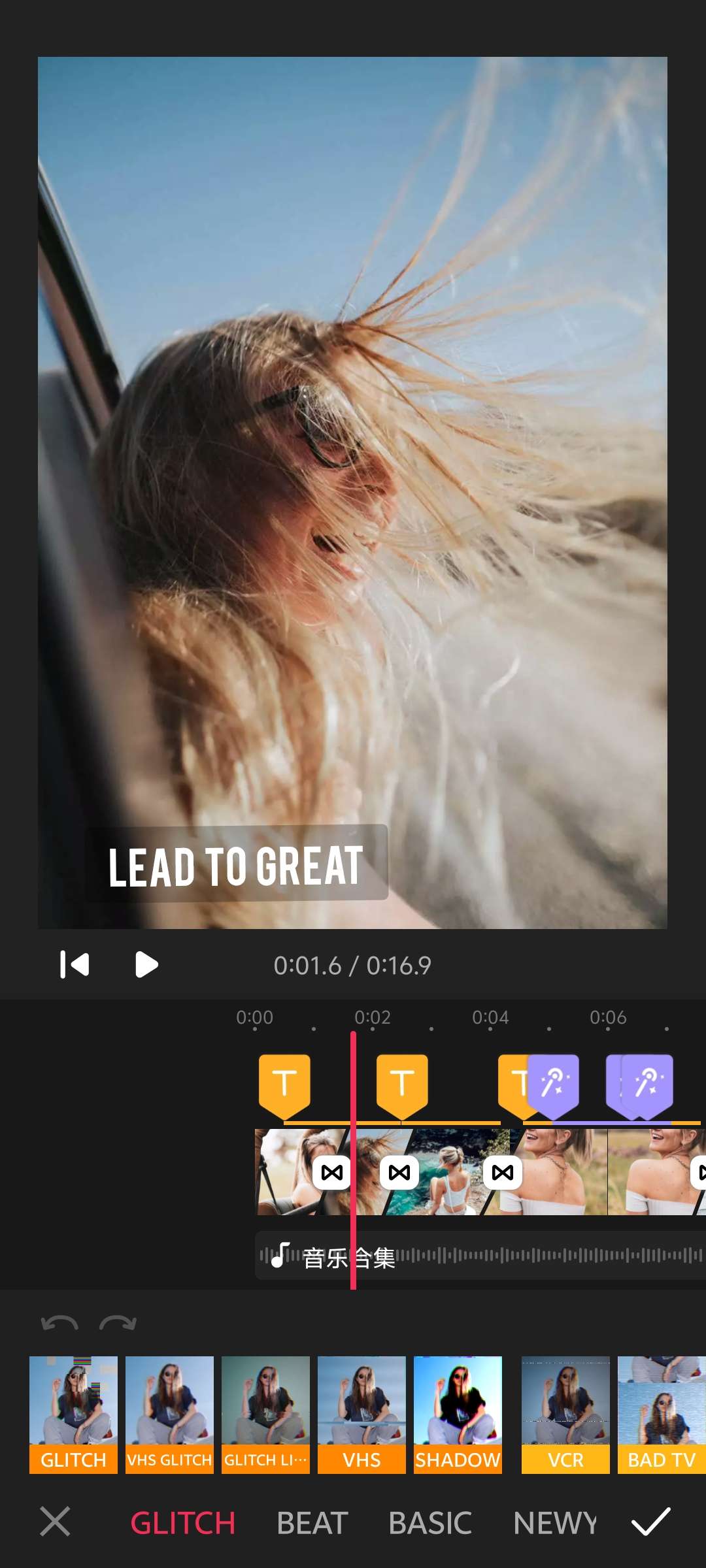The height and width of the screenshot is (1568, 706).
Task: Apply the GLITCH effect thumbnail
Action: [73, 1414]
